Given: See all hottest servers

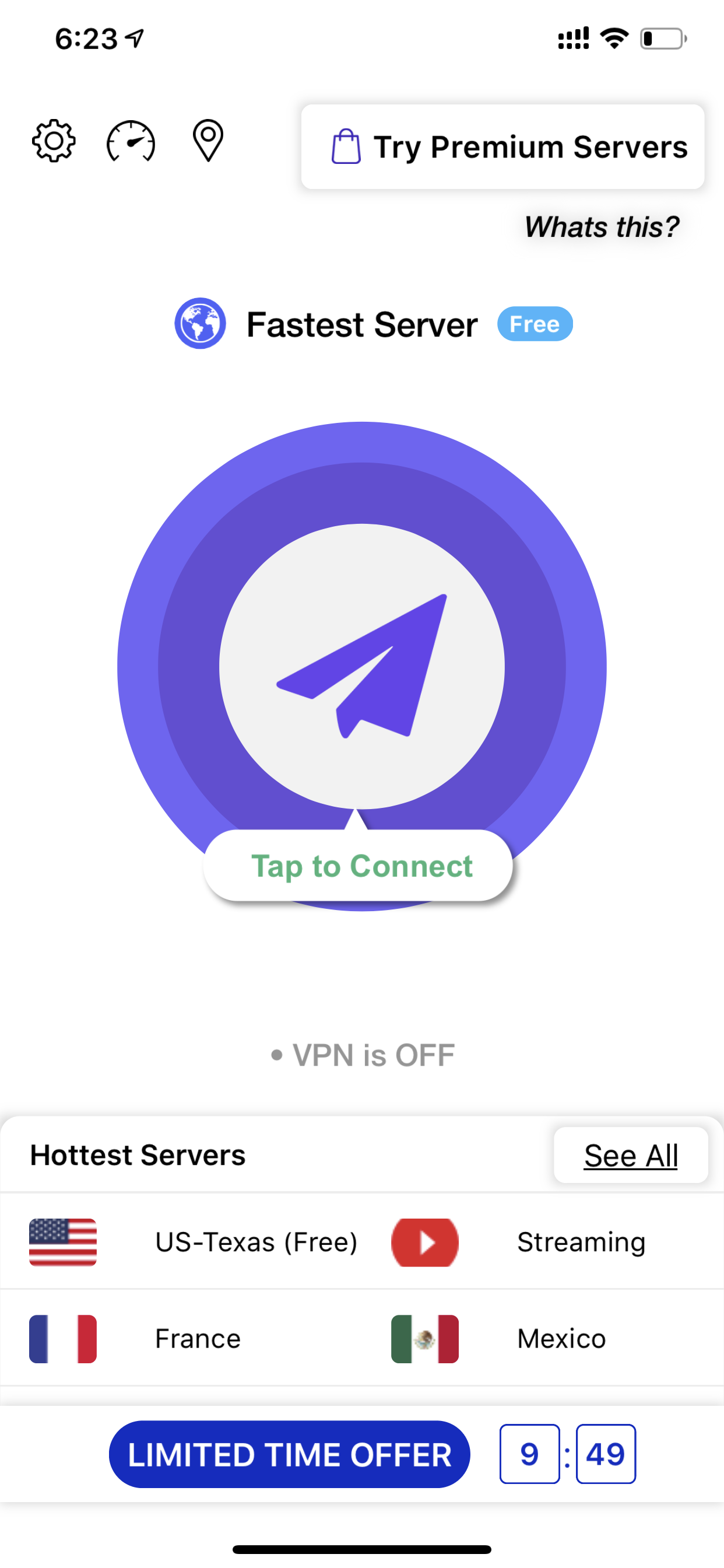Looking at the screenshot, I should [631, 1156].
